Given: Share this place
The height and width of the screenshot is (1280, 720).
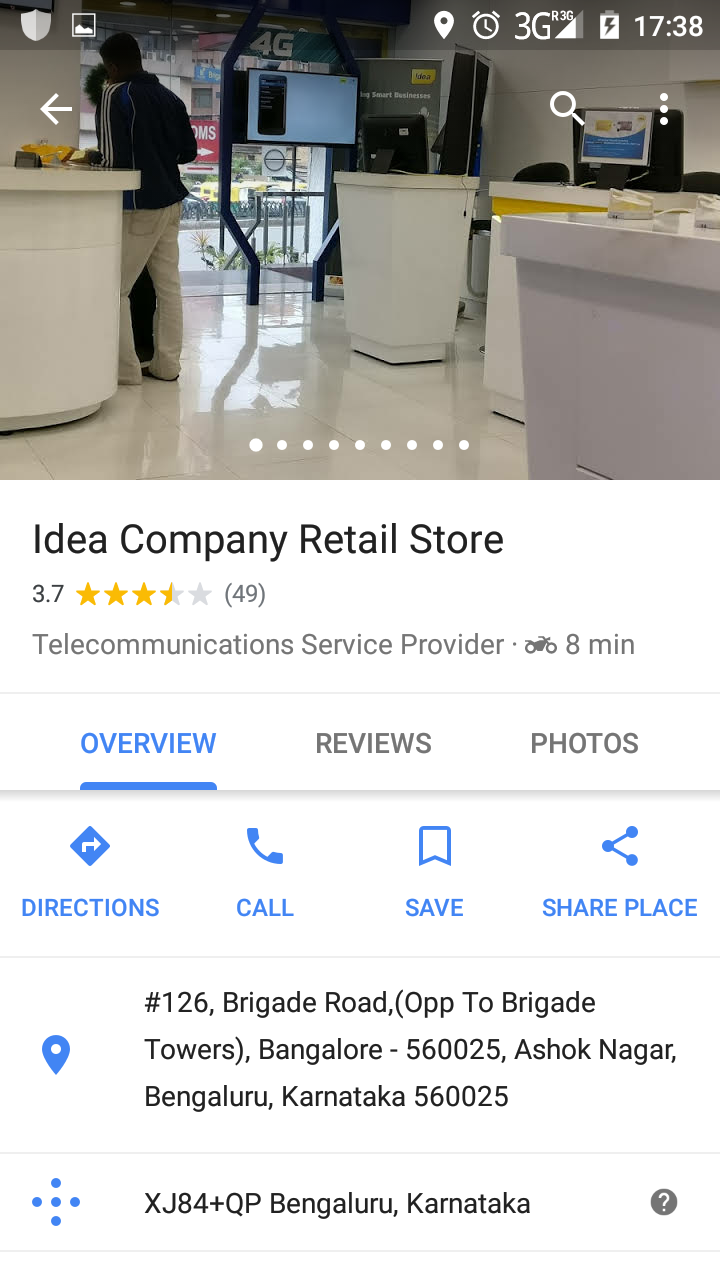Looking at the screenshot, I should (619, 872).
